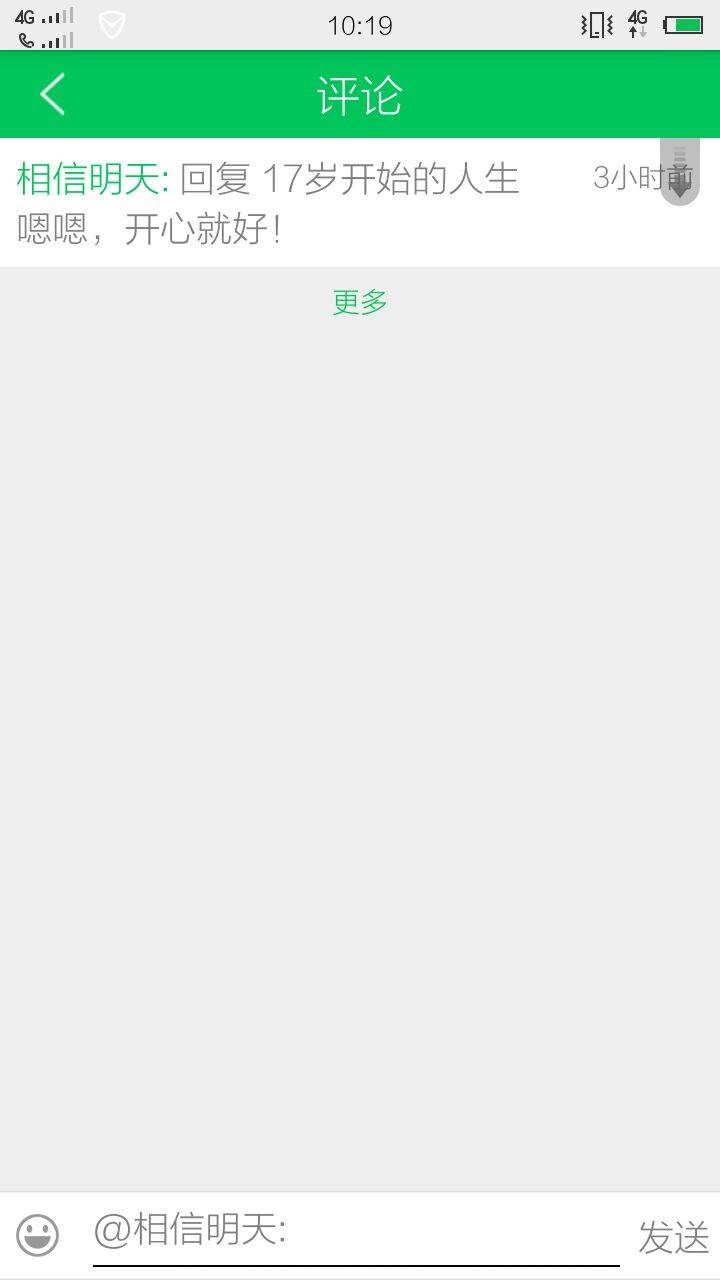Image resolution: width=720 pixels, height=1280 pixels.
Task: Go back from the 评论 screen
Action: tap(52, 95)
